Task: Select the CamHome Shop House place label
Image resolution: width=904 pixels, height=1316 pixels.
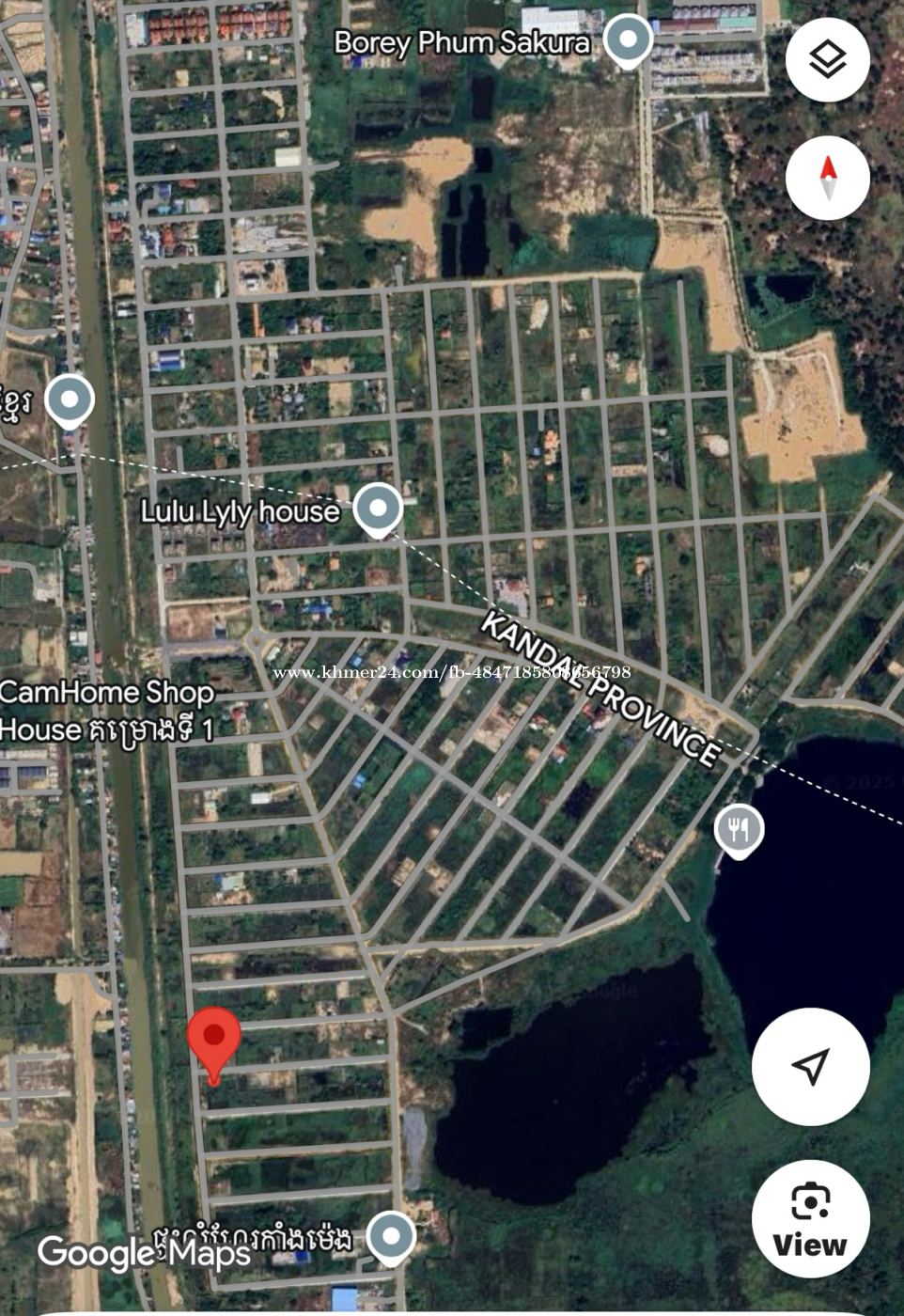Action: 106,711
